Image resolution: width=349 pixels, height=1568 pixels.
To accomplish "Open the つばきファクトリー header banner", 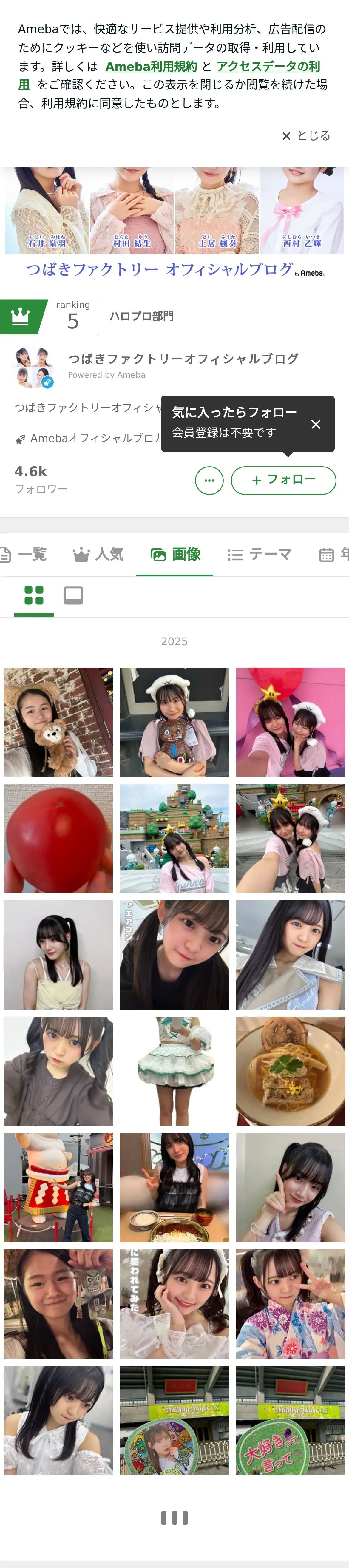I will point(174,224).
